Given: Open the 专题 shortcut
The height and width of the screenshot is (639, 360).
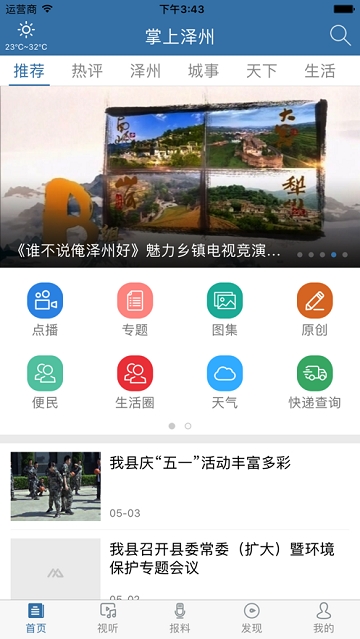Looking at the screenshot, I should click(135, 309).
